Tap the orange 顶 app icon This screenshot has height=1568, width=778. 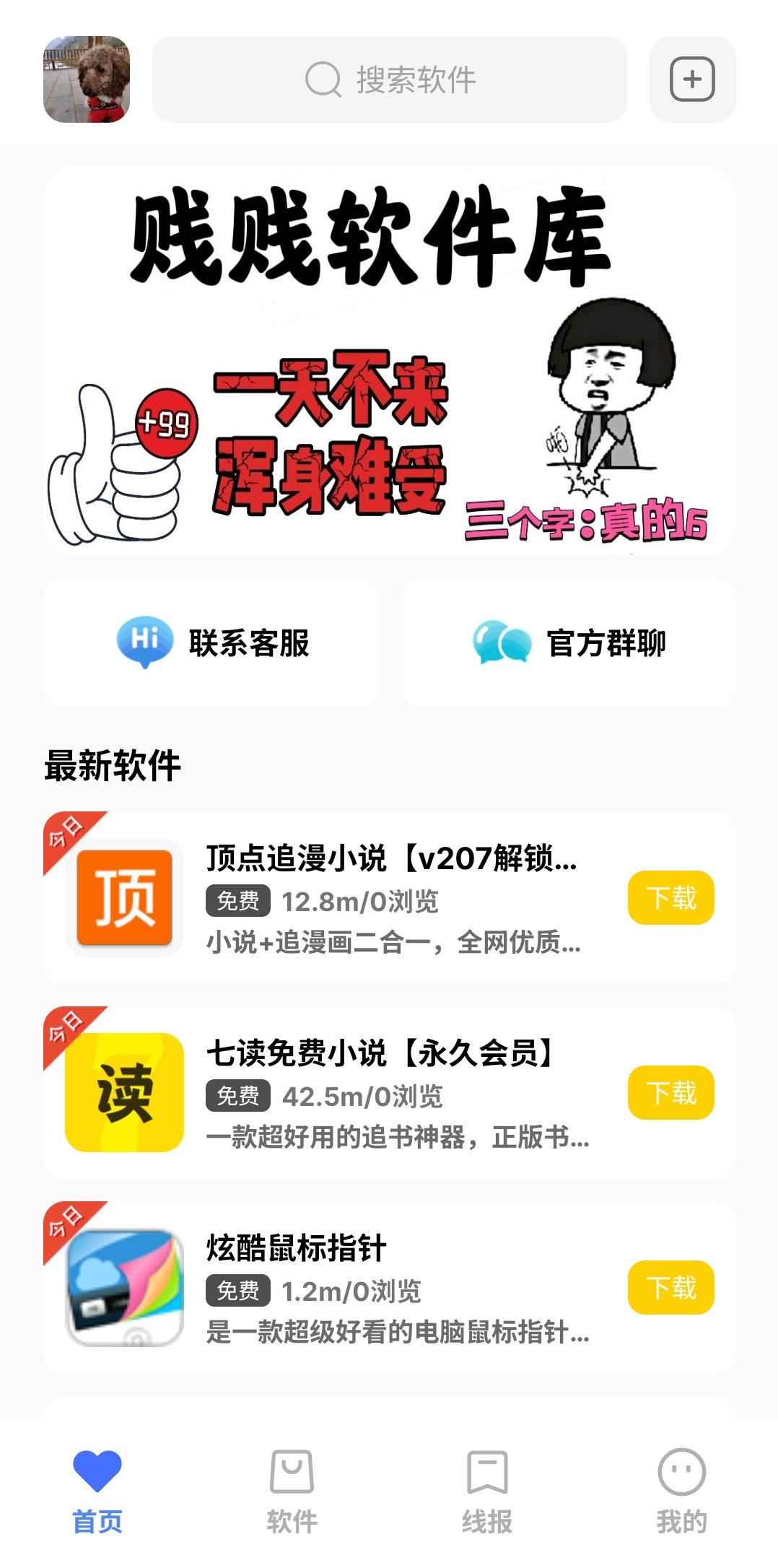click(x=124, y=897)
